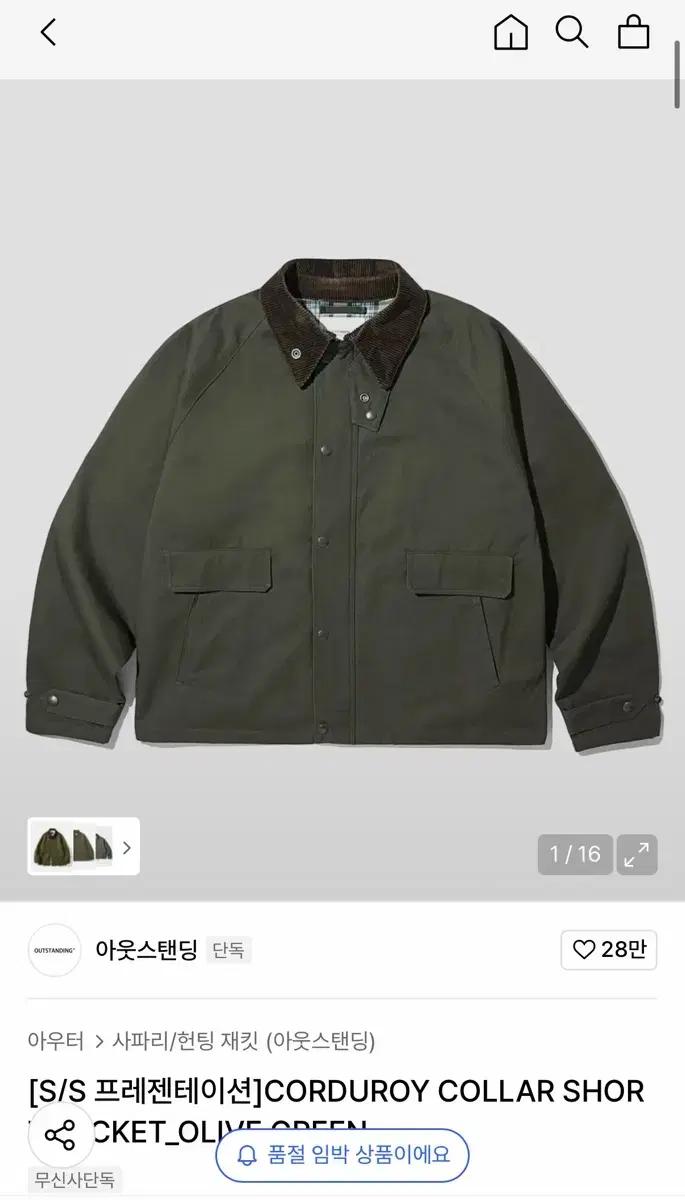Tap the 품절 임박 상품이에요 alert pill
Screen dimensions: 685x1200
[x=342, y=1156]
